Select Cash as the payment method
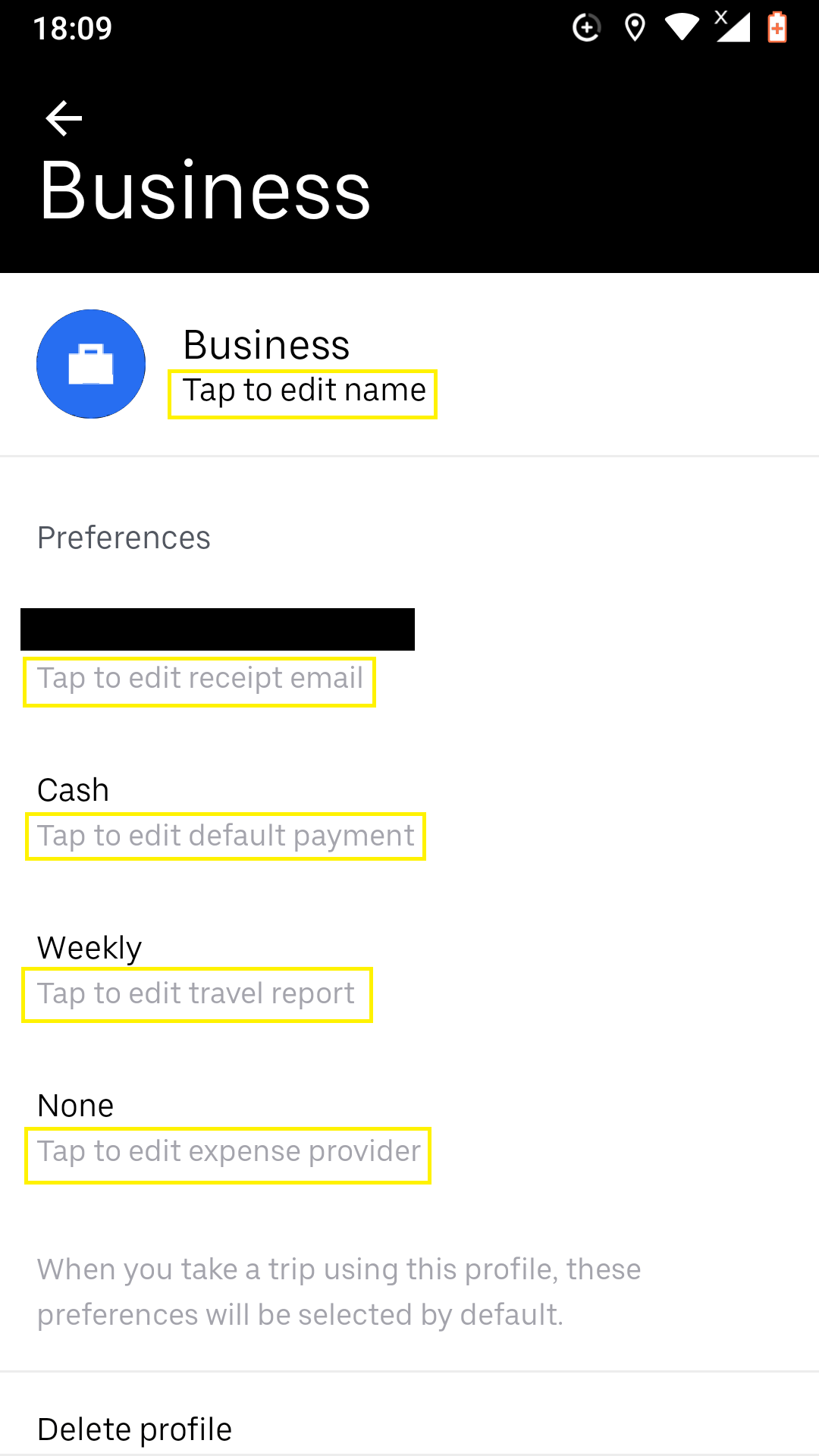The width and height of the screenshot is (819, 1456). (x=72, y=789)
